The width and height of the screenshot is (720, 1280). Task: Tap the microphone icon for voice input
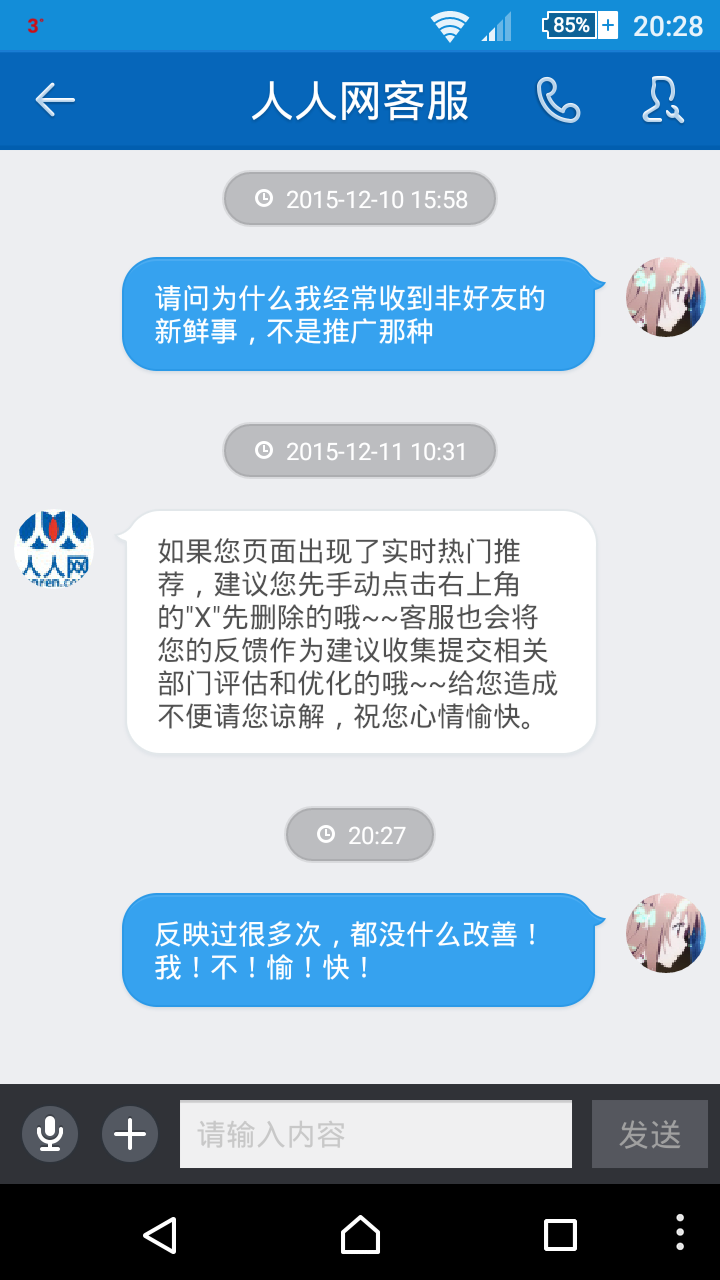[x=50, y=1133]
